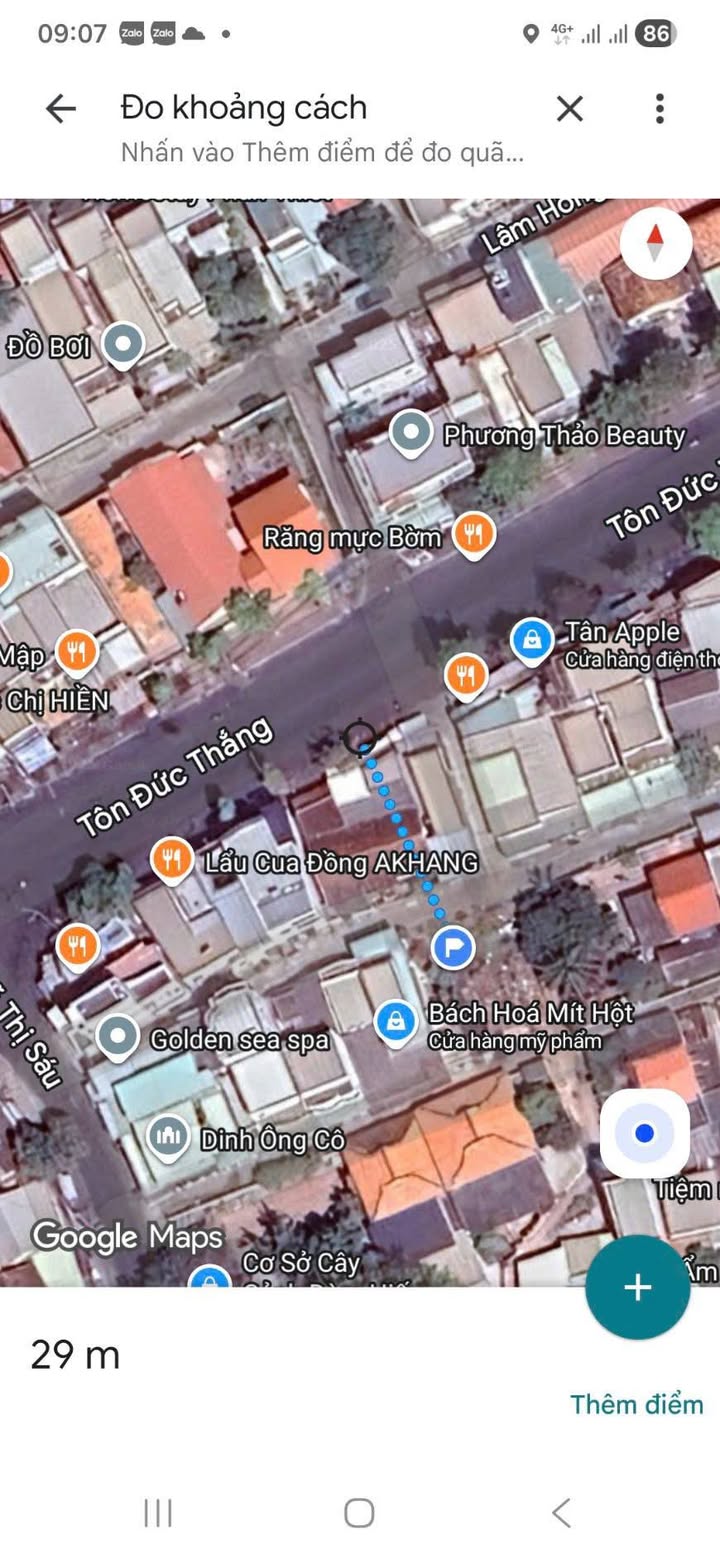This screenshot has width=720, height=1559.
Task: Select the ĐỒ BƠI place pin
Action: 123,345
